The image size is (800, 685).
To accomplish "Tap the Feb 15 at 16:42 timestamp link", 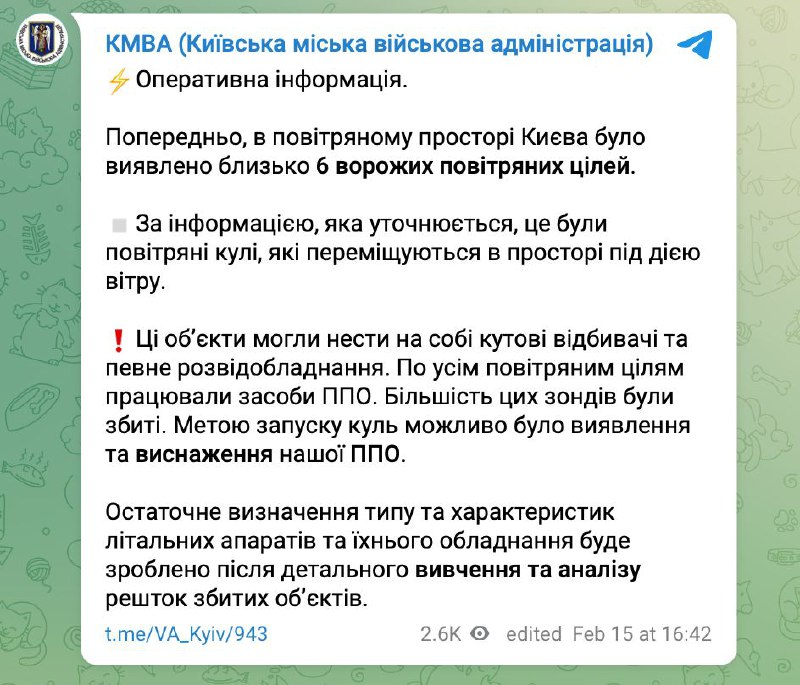I will point(641,634).
